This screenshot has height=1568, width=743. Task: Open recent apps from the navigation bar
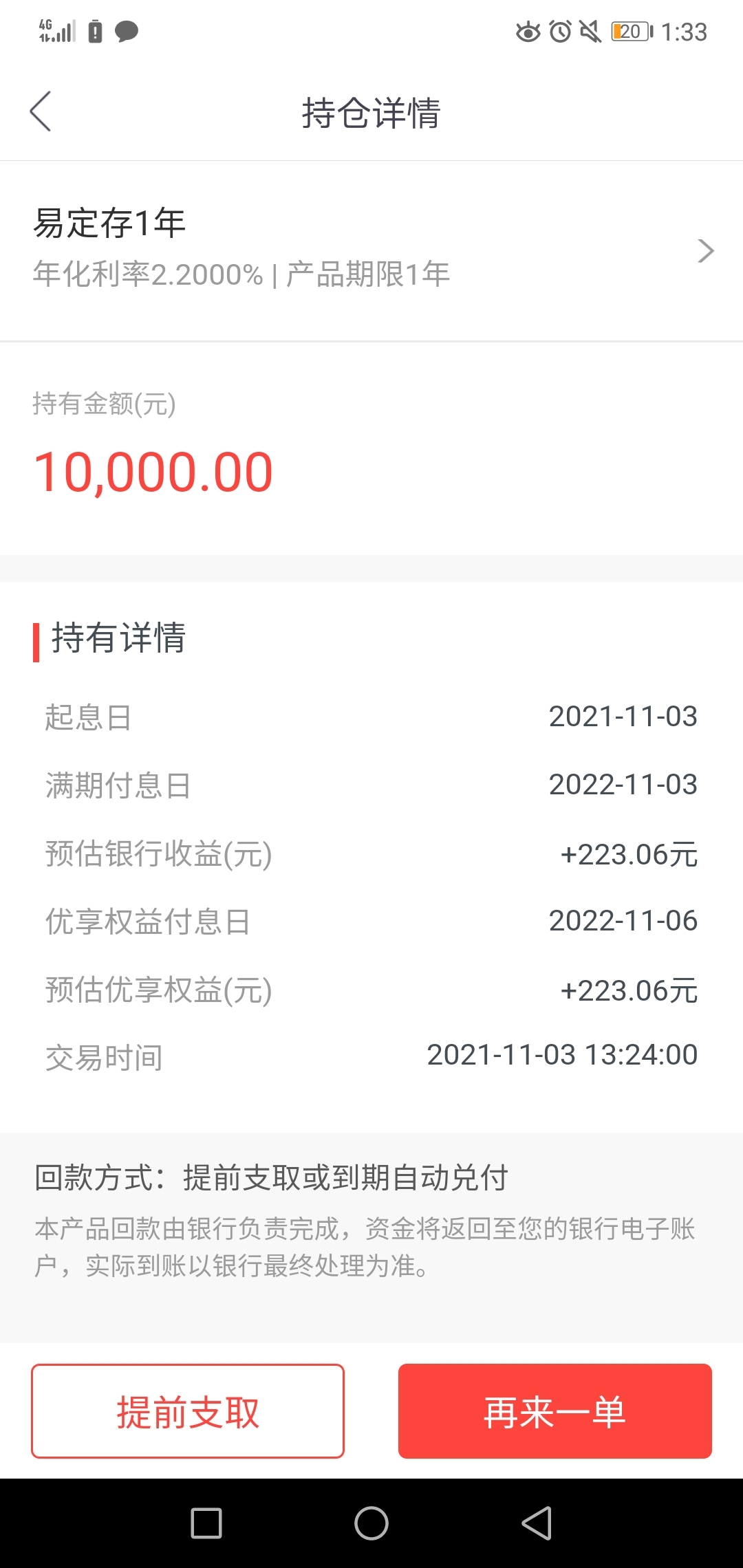[206, 1523]
